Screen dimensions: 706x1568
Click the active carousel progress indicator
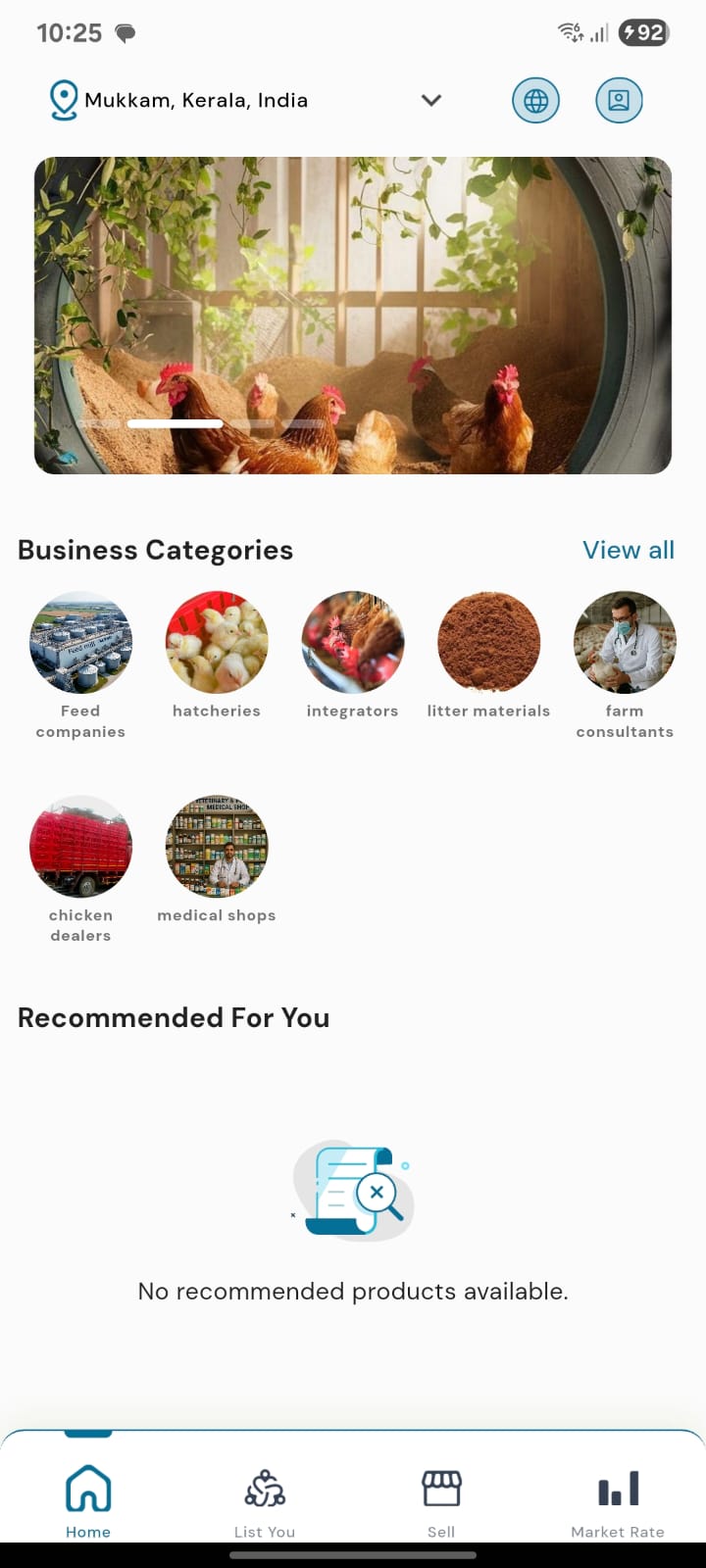pyautogui.click(x=176, y=423)
